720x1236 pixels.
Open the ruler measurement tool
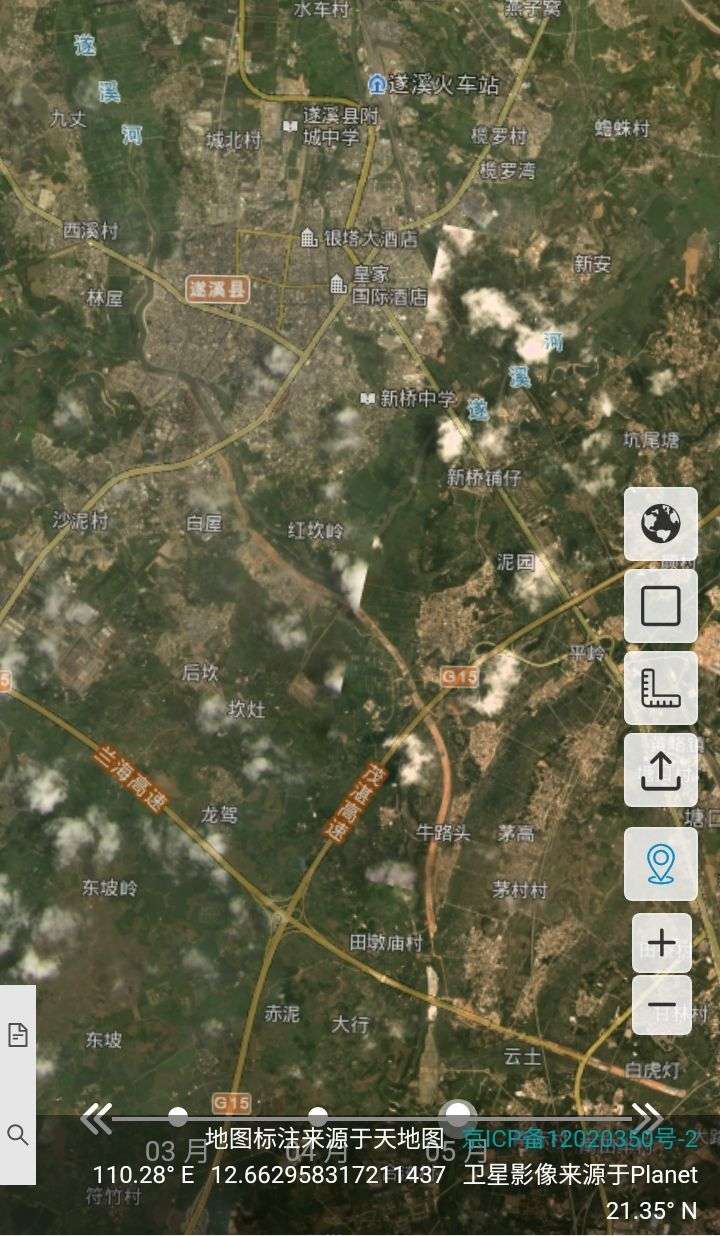point(661,688)
